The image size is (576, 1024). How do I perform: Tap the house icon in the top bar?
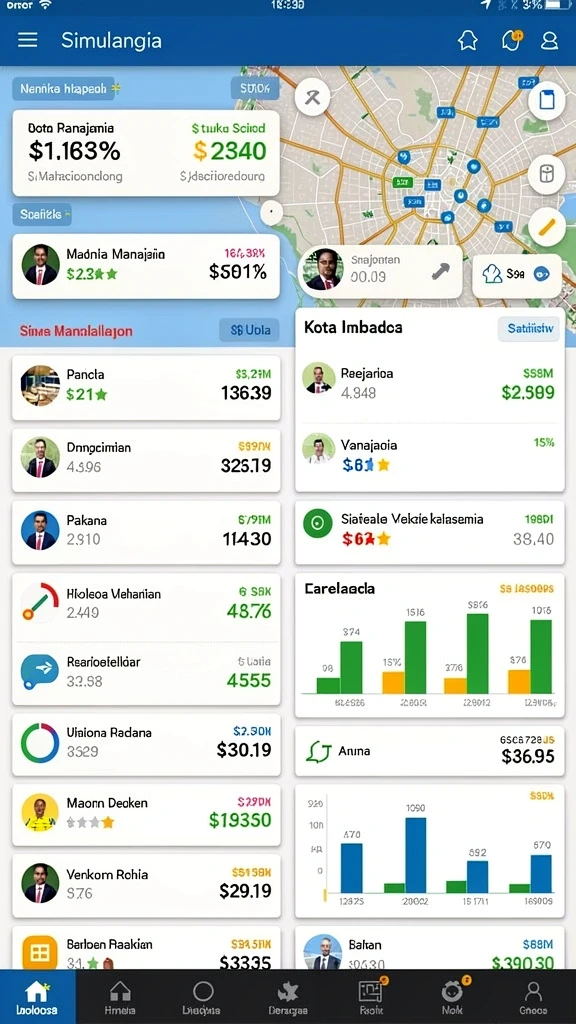pos(468,40)
